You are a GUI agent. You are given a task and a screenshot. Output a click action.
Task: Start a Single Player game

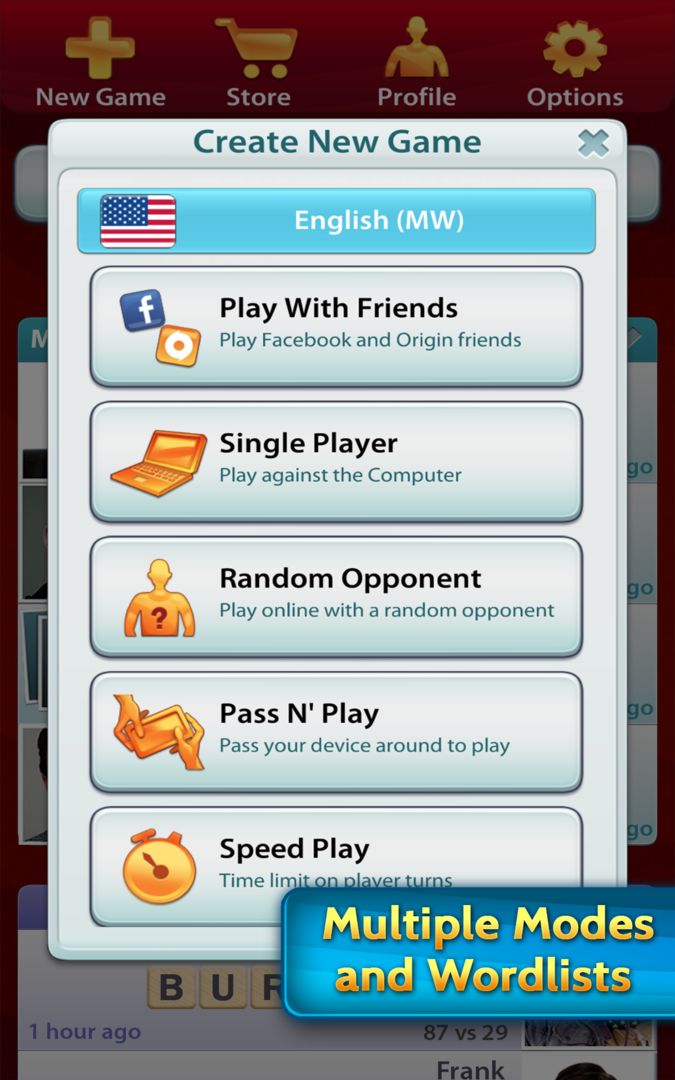click(336, 461)
